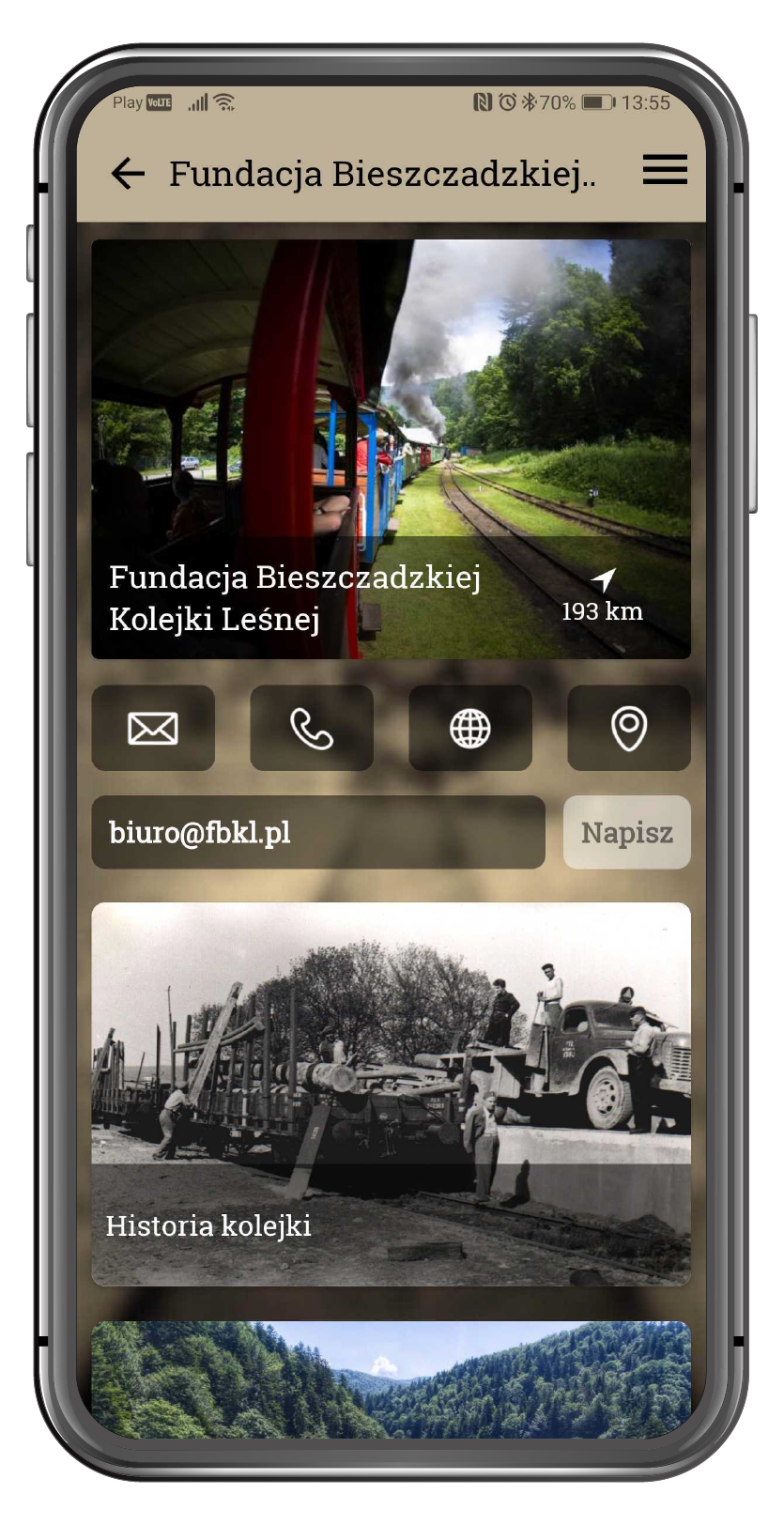
Task: Select the email envelope icon
Action: point(153,728)
